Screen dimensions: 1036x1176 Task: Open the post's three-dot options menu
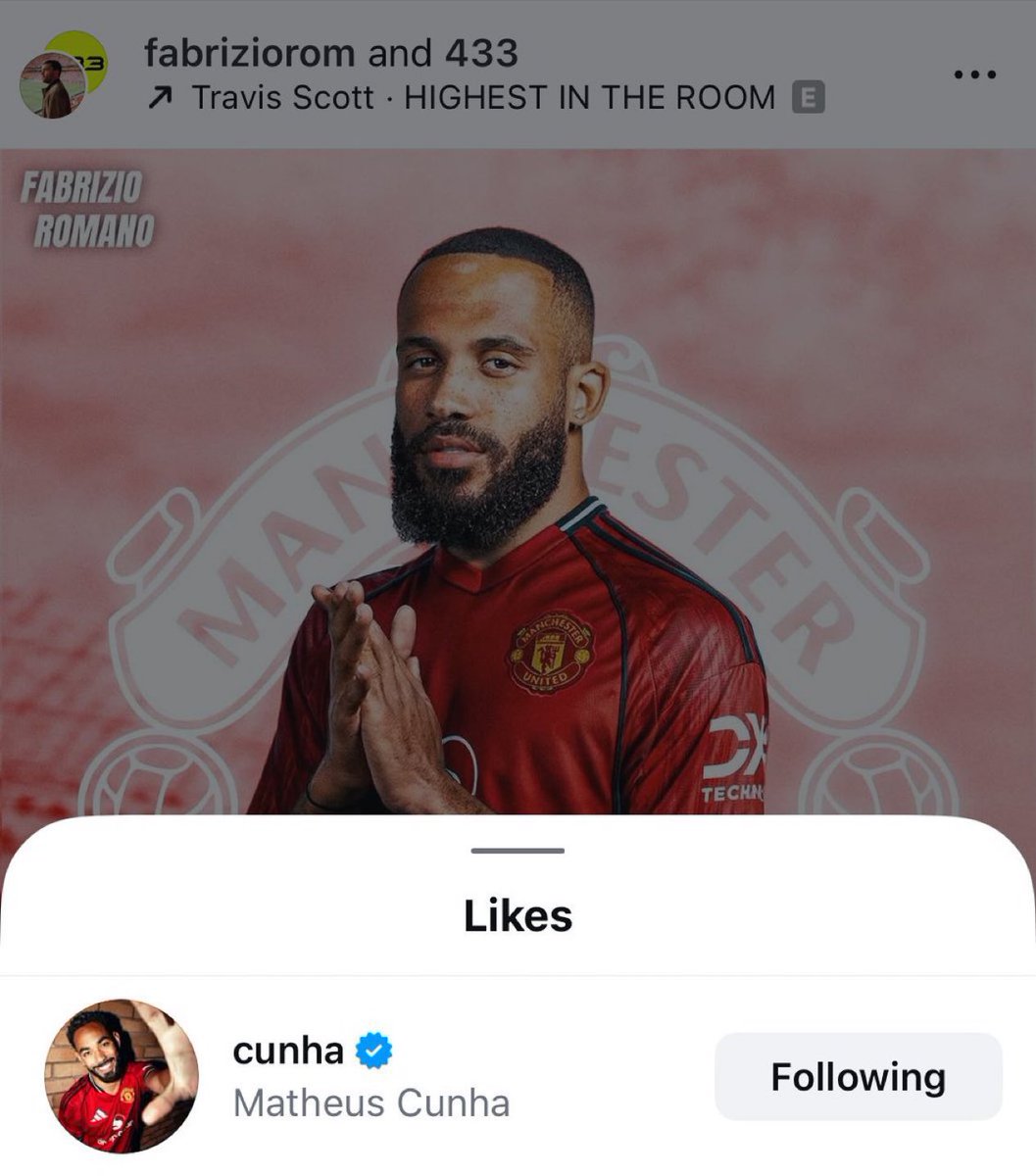pyautogui.click(x=974, y=74)
